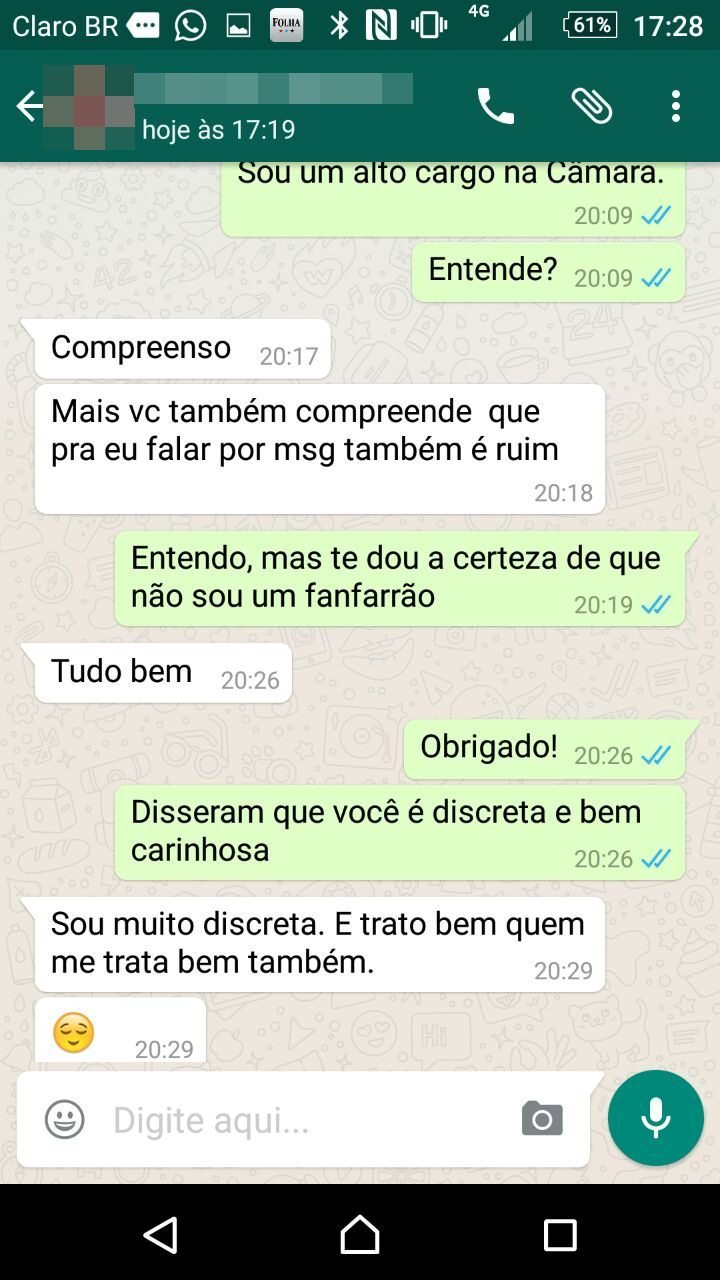Open the camera from message box
This screenshot has width=720, height=1280.
[x=542, y=1119]
